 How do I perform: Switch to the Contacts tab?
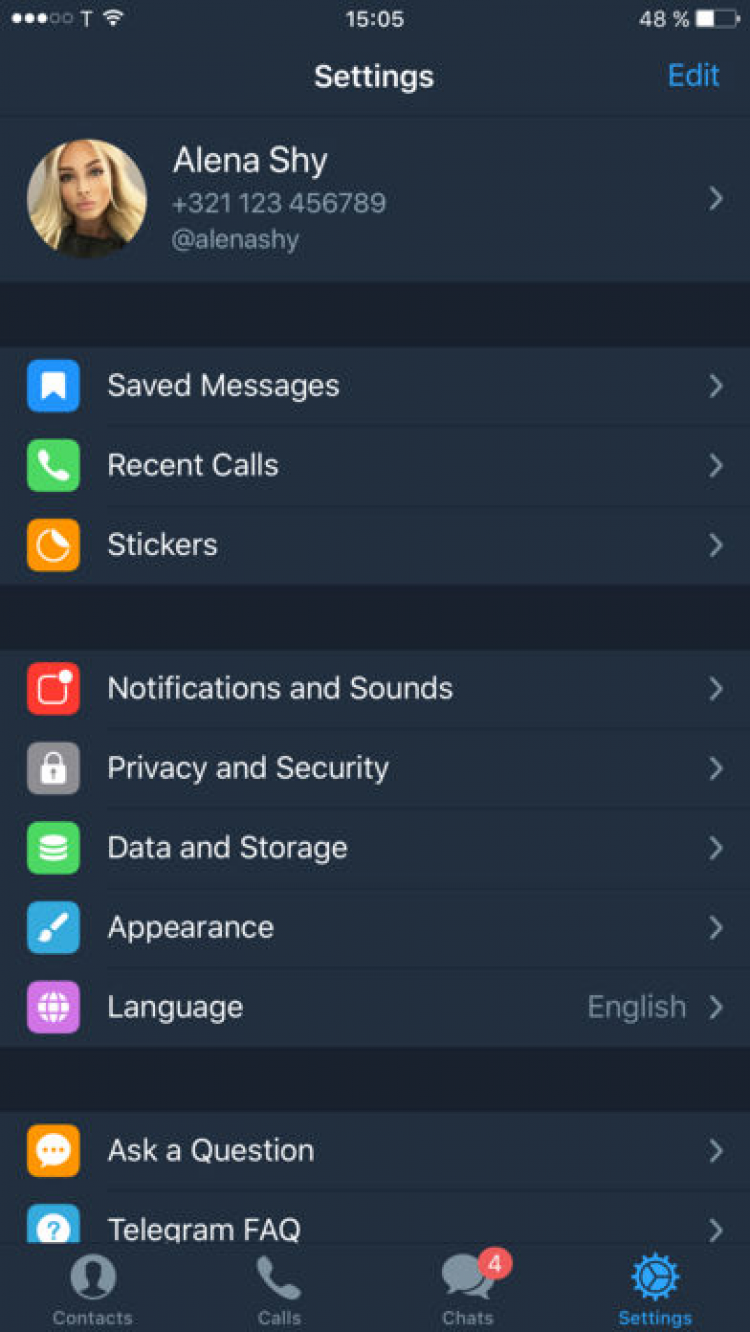coord(93,1290)
